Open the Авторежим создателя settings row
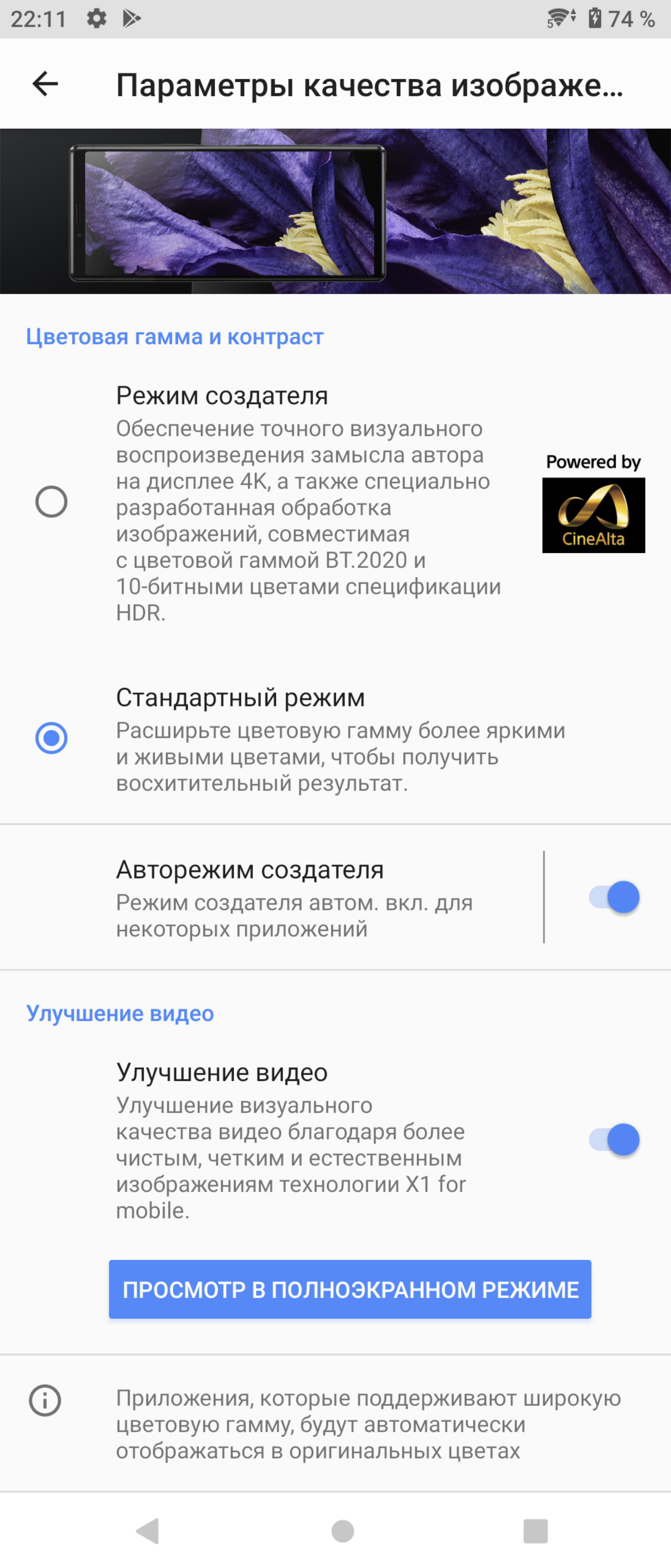The width and height of the screenshot is (671, 1568). point(304,897)
